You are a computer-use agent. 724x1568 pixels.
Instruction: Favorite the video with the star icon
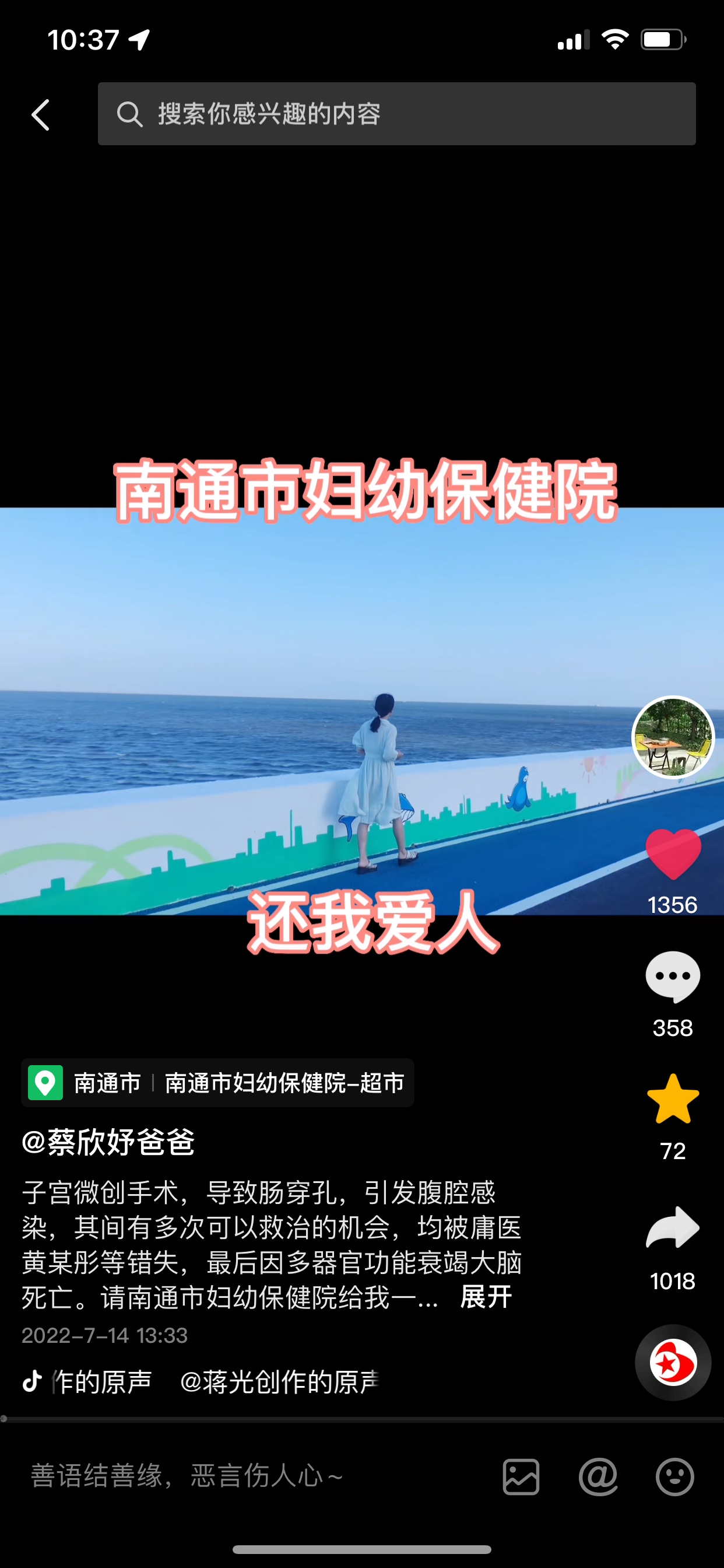pyautogui.click(x=672, y=1098)
